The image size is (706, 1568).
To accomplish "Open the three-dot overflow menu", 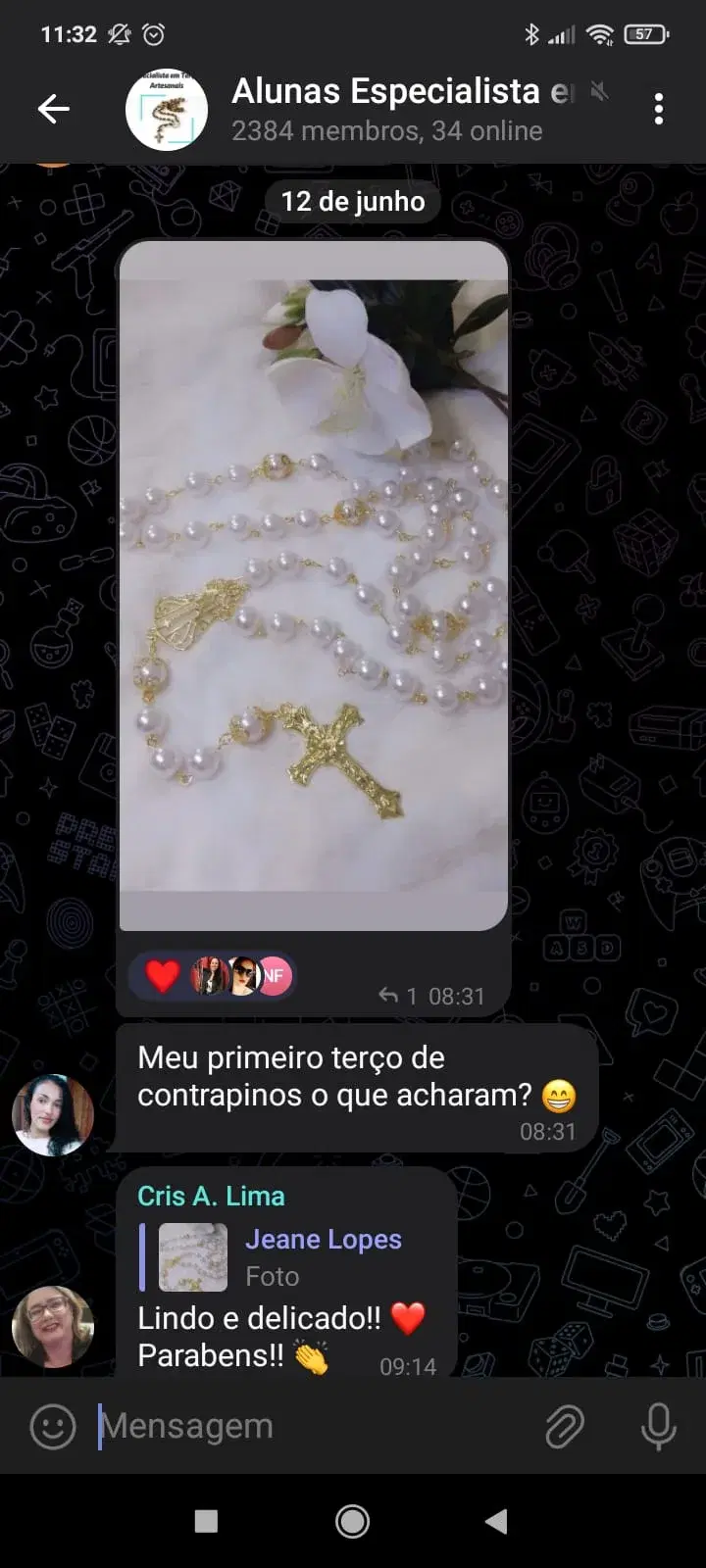I will click(658, 109).
